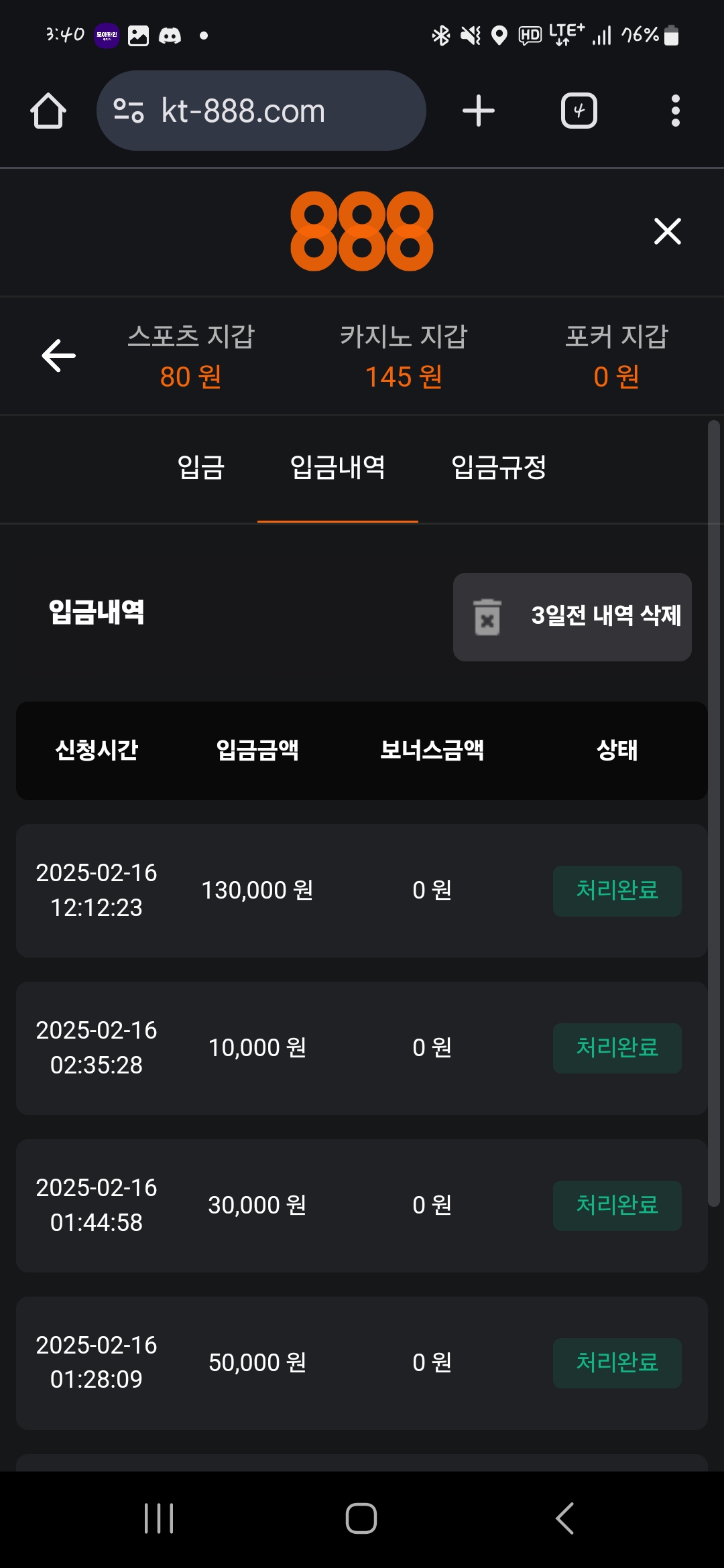Open the 입금규정 tab
724x1568 pixels.
pyautogui.click(x=499, y=468)
